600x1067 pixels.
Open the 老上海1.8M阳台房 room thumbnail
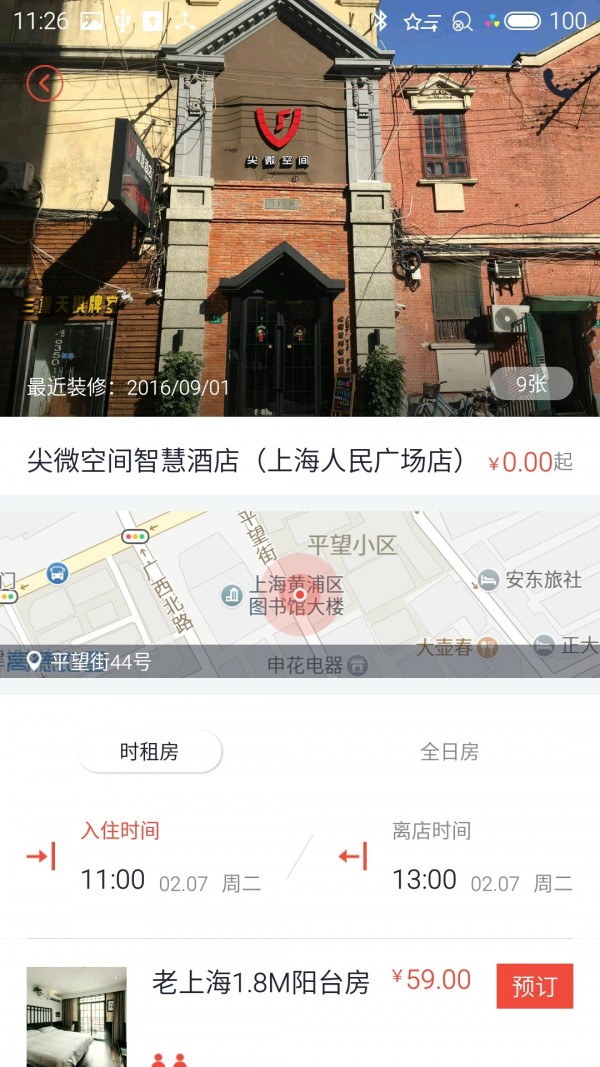[x=76, y=1015]
